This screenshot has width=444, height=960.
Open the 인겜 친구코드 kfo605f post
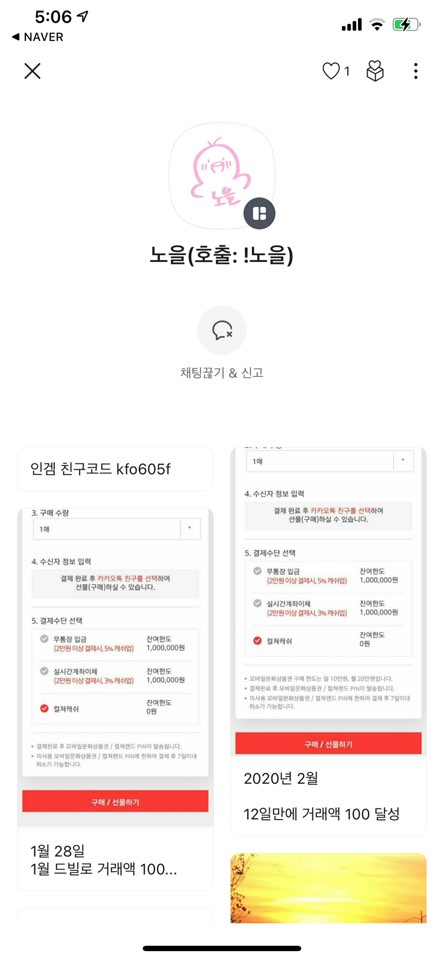(115, 469)
